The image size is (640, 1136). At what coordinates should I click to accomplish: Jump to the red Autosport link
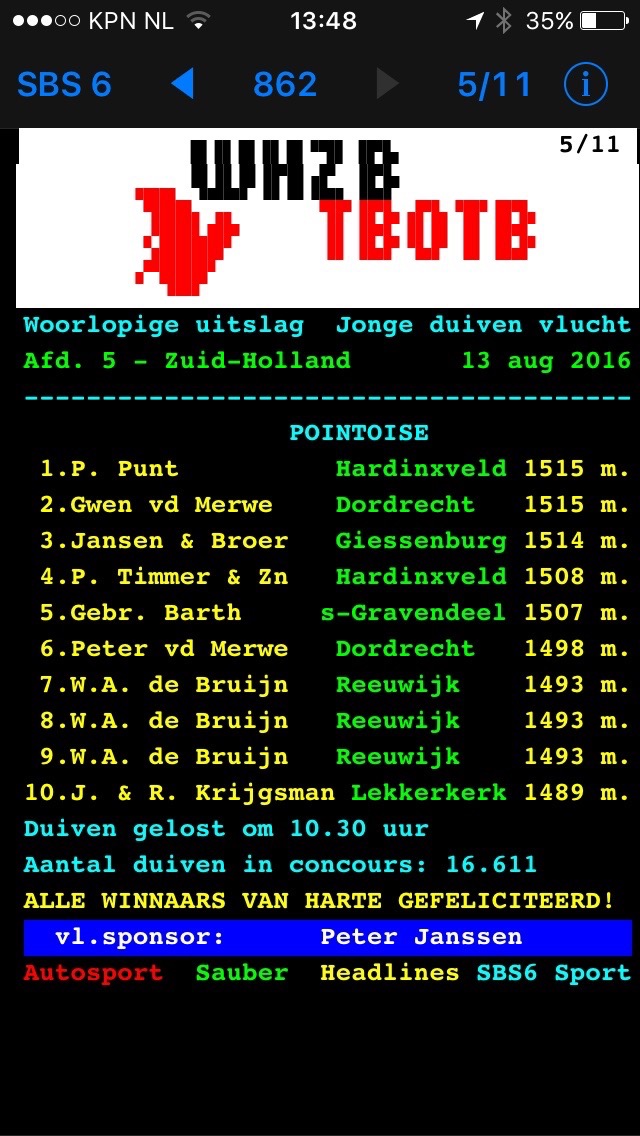pos(93,973)
